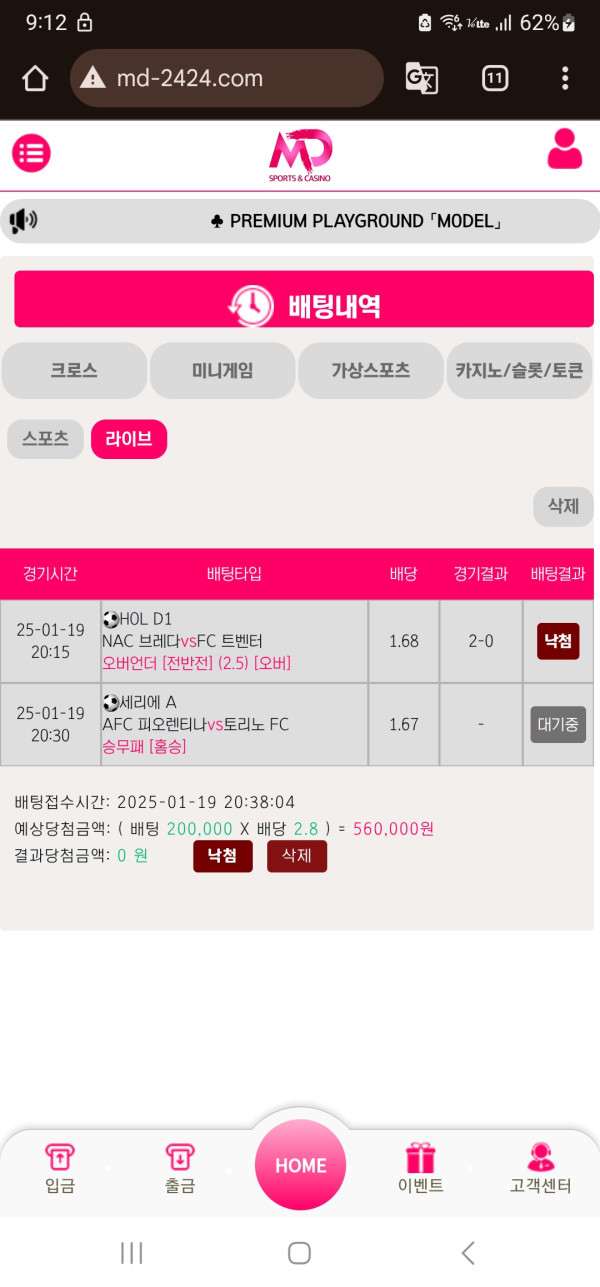This screenshot has width=600, height=1287.
Task: Open 고객센터 customer support
Action: pos(540,1169)
